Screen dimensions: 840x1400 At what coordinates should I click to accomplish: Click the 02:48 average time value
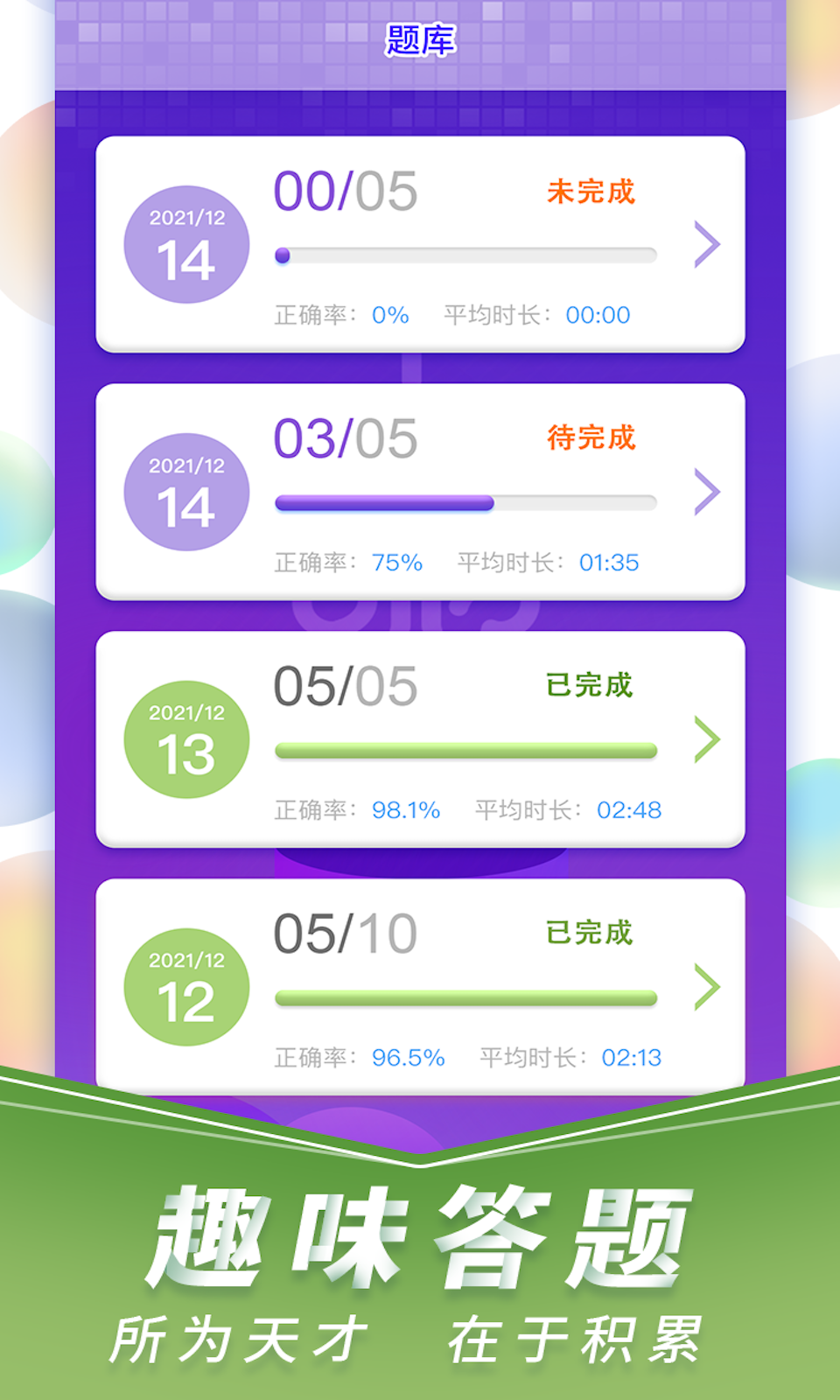(628, 810)
